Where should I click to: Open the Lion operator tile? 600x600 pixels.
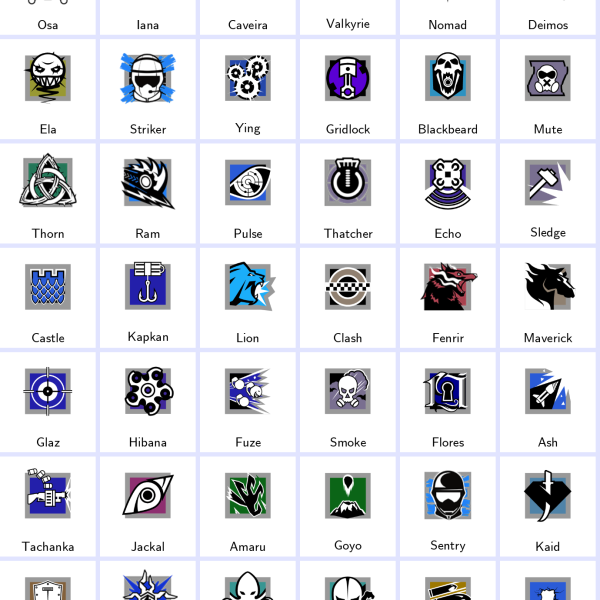tap(248, 297)
